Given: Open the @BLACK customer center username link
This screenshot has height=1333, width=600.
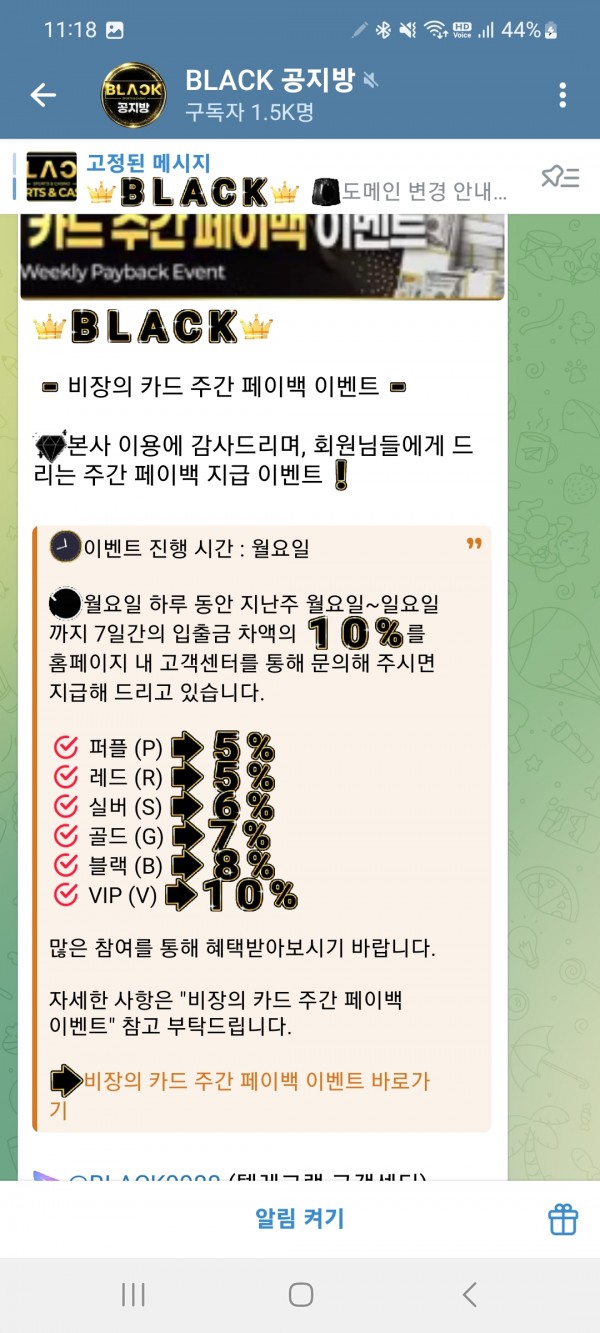Looking at the screenshot, I should coord(143,1177).
